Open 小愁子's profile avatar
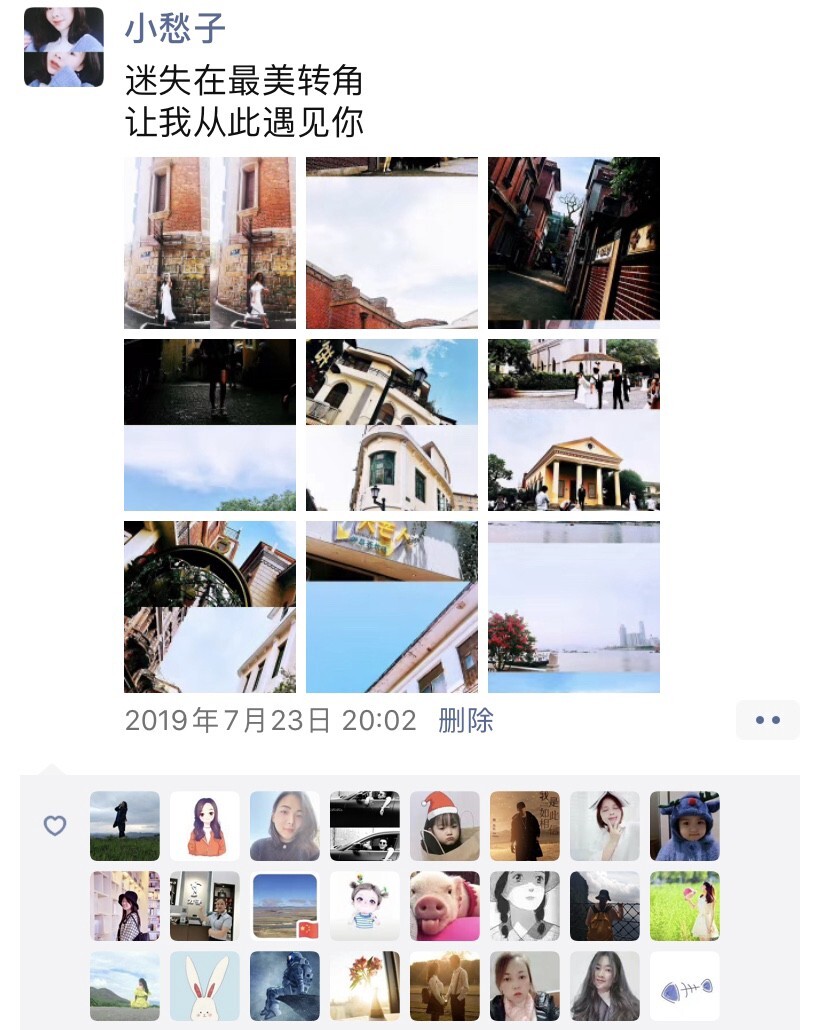The image size is (826, 1030). (x=64, y=47)
